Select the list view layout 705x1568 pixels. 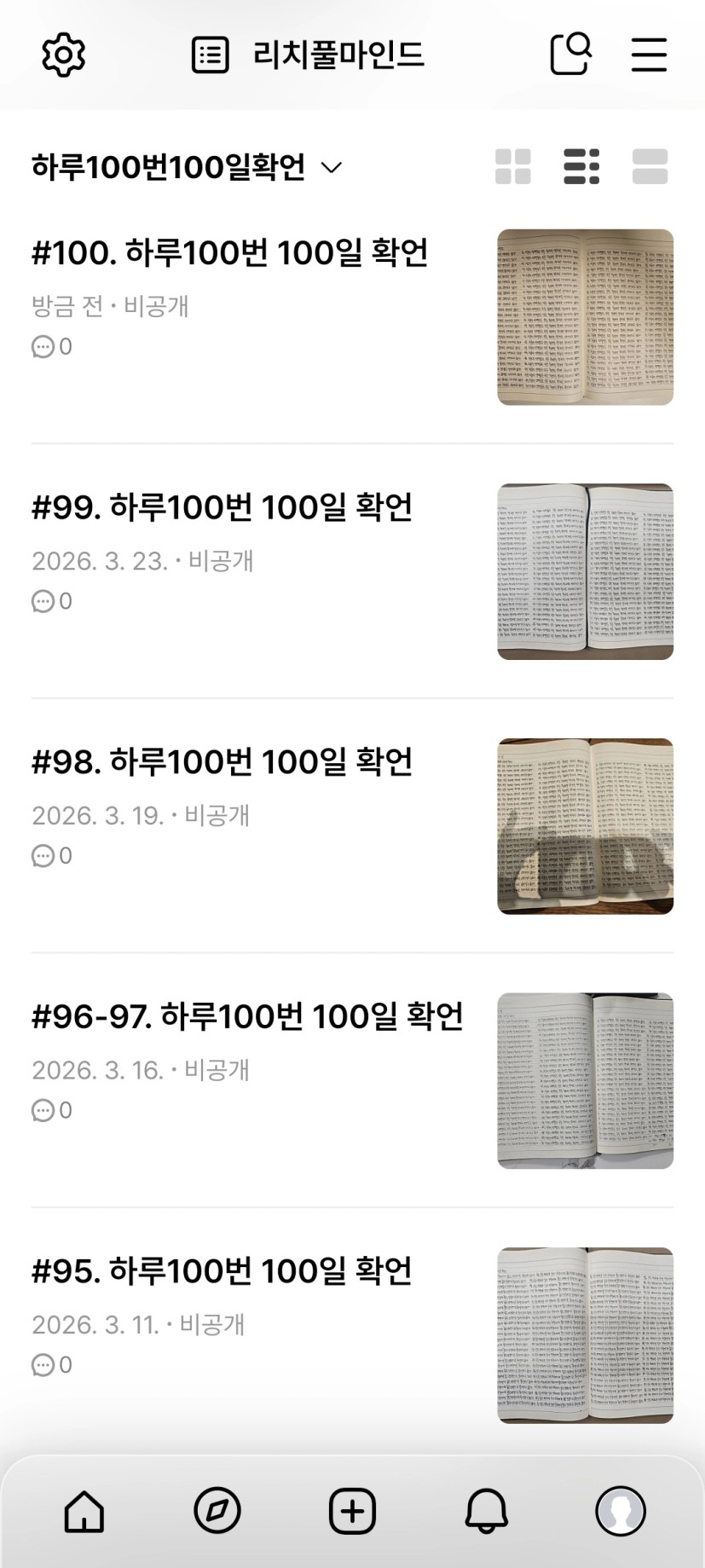point(581,167)
